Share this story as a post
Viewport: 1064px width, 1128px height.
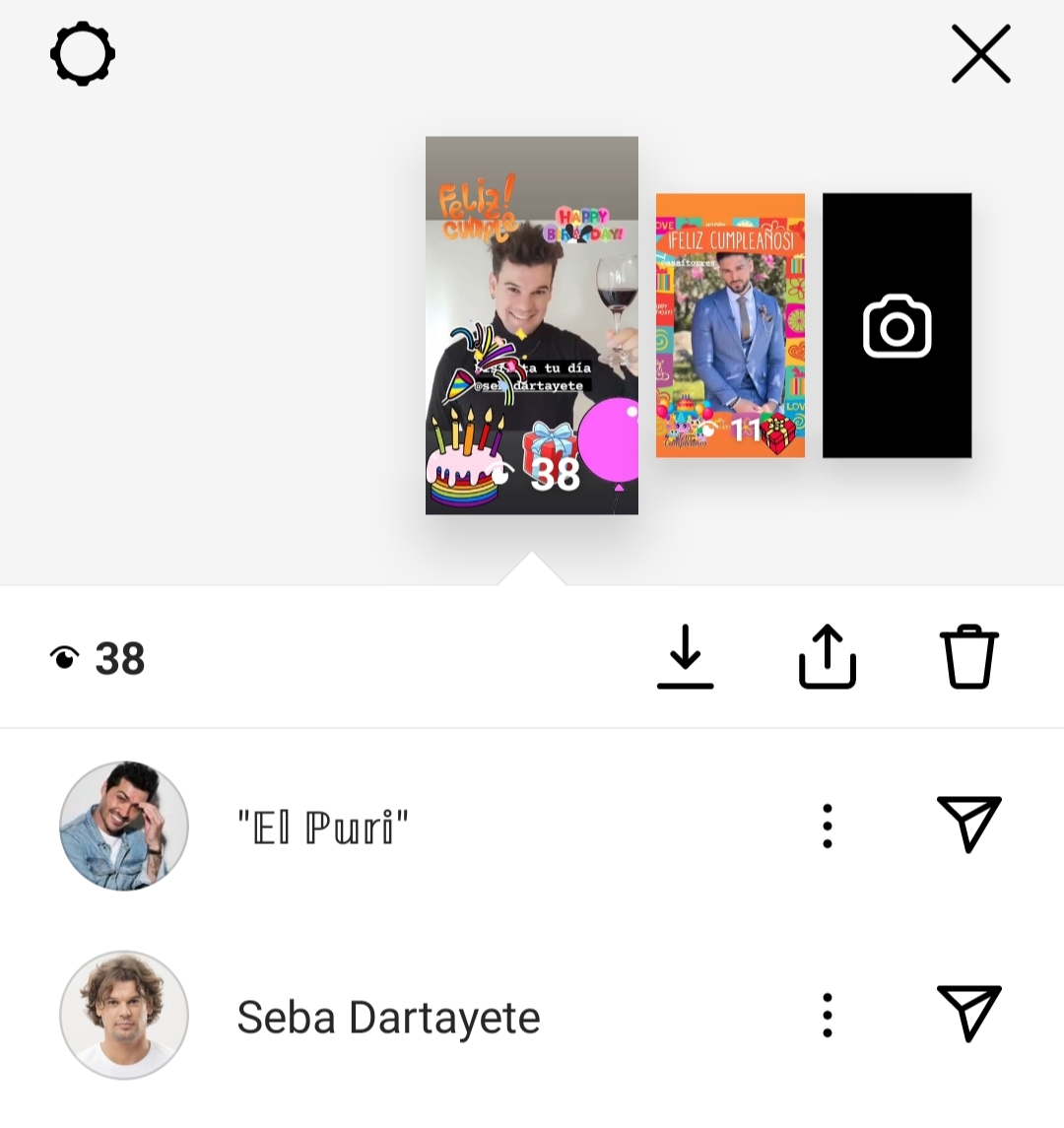click(827, 657)
